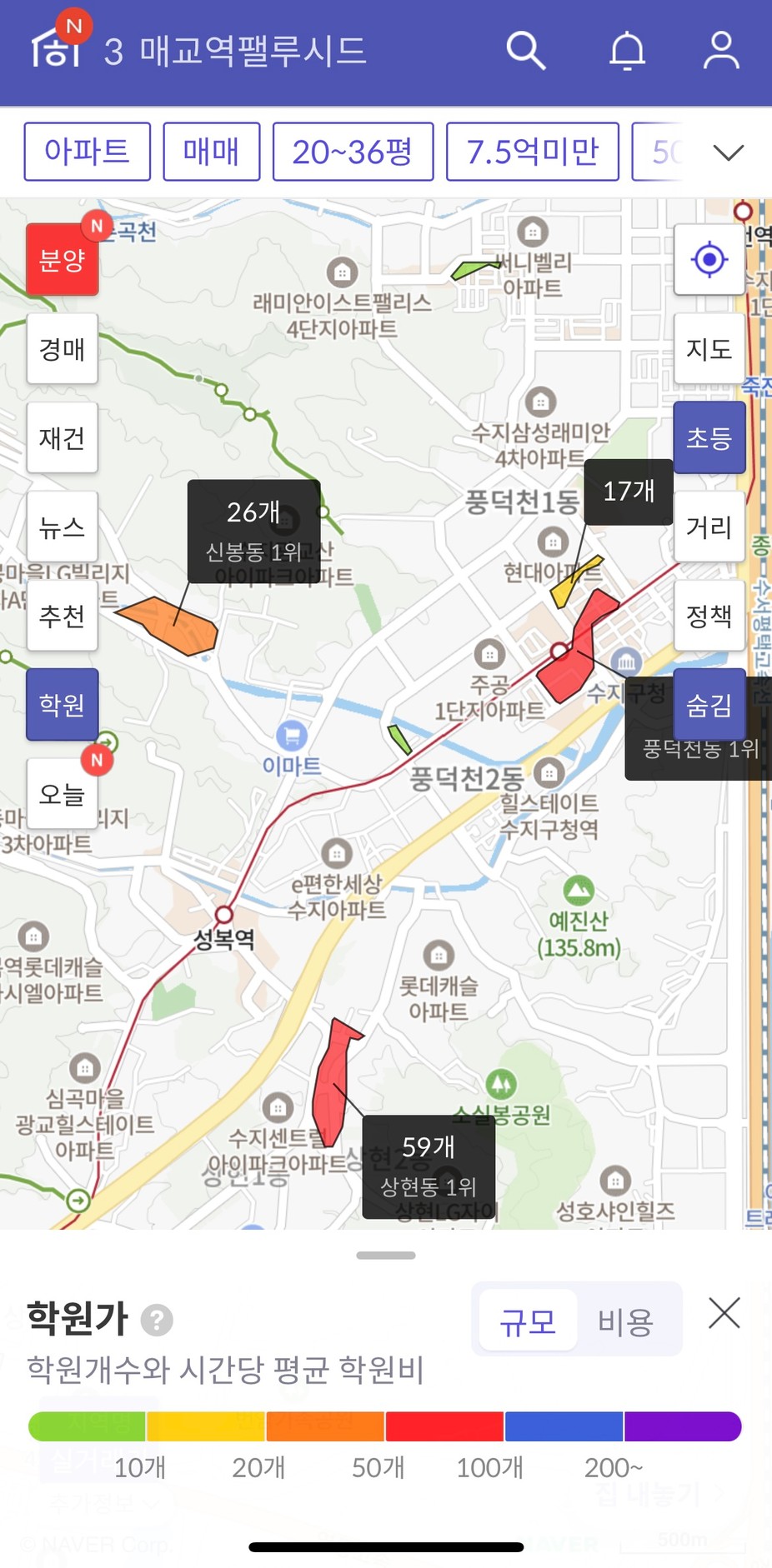This screenshot has height=1568, width=772.
Task: Open the 뉴스 button
Action: [63, 527]
